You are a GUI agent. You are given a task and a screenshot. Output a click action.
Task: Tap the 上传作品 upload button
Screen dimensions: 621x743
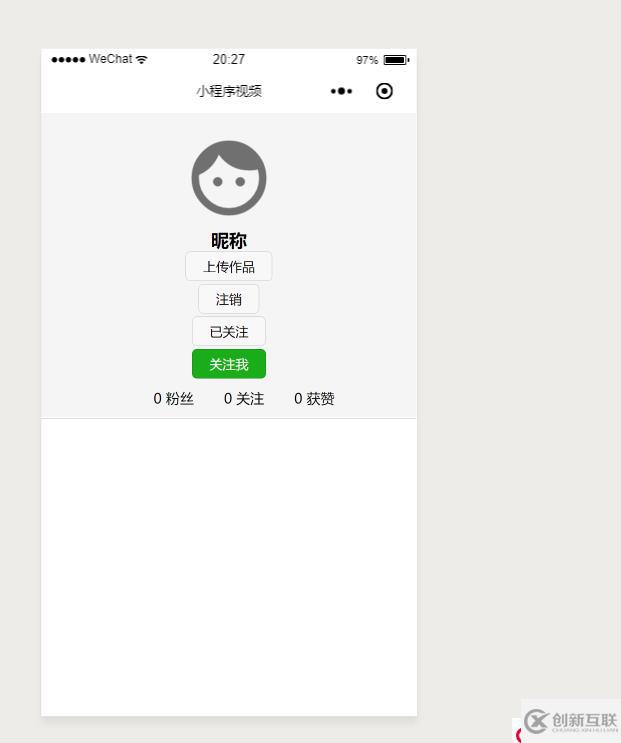coord(229,267)
